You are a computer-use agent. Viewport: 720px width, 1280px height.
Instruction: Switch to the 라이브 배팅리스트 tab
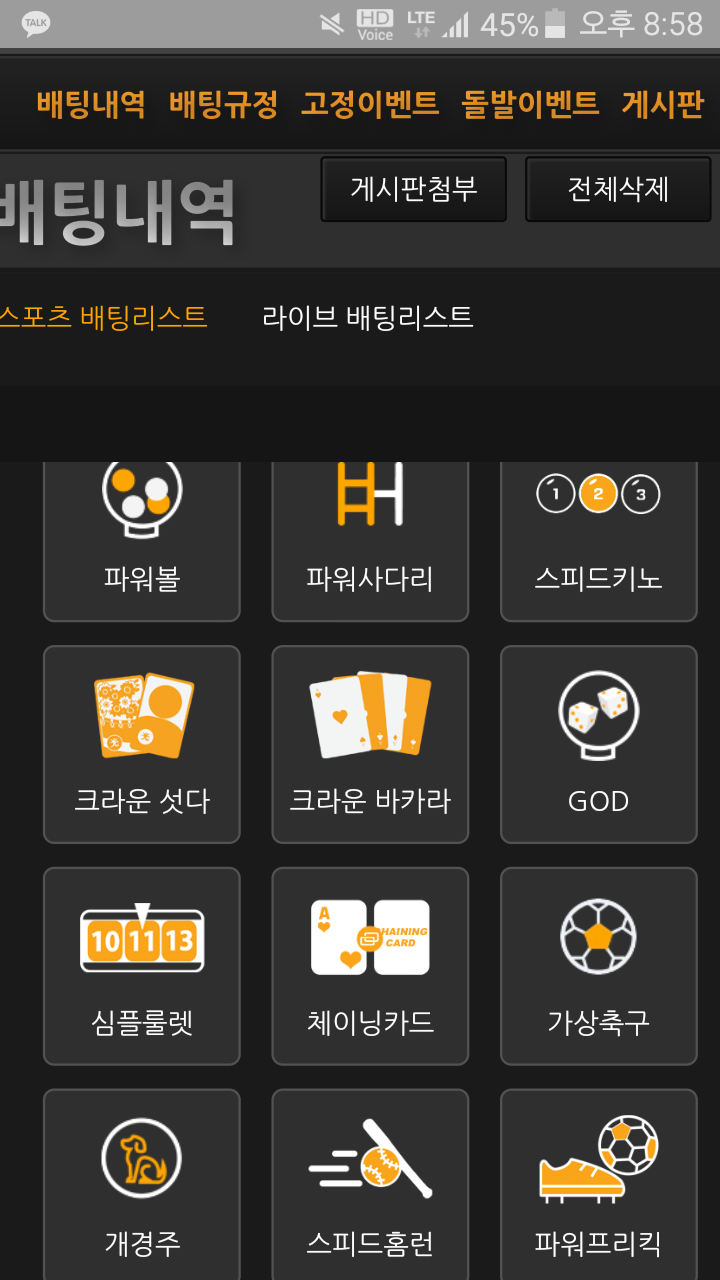pyautogui.click(x=367, y=317)
